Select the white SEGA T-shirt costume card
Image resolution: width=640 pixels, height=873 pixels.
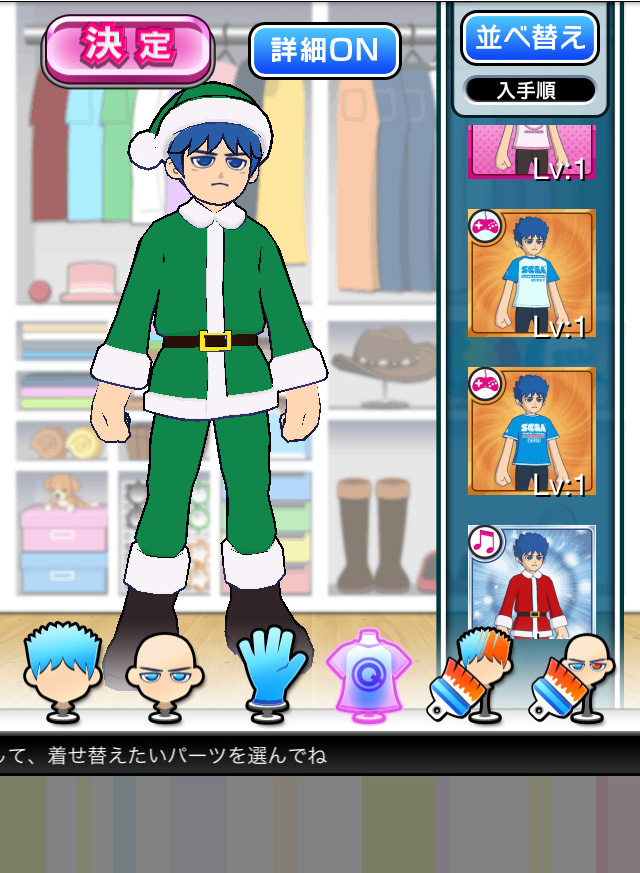tap(531, 273)
